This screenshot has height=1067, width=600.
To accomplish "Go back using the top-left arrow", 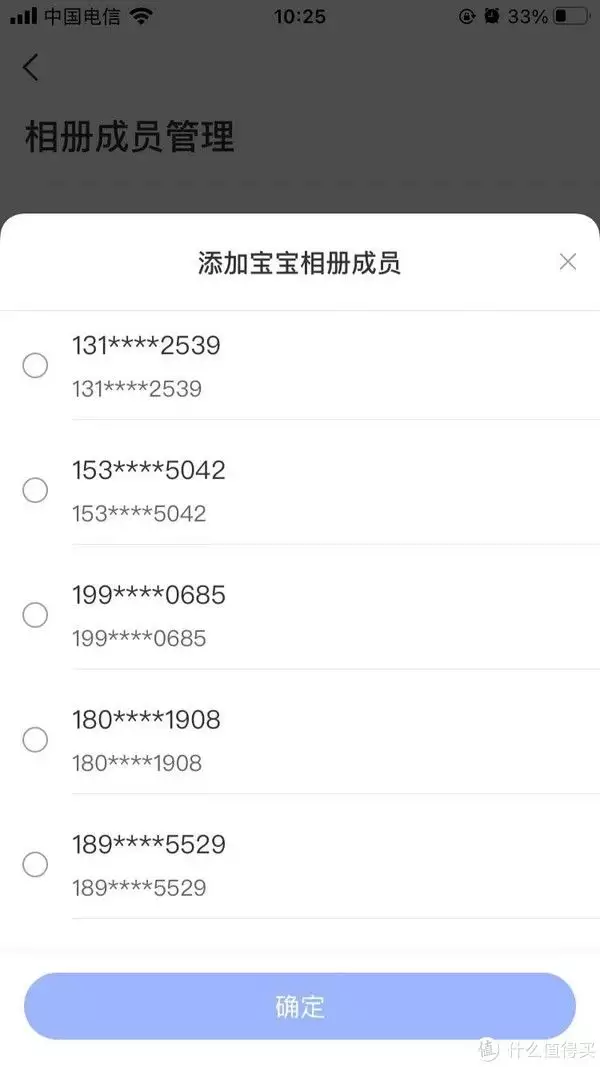I will pyautogui.click(x=31, y=68).
